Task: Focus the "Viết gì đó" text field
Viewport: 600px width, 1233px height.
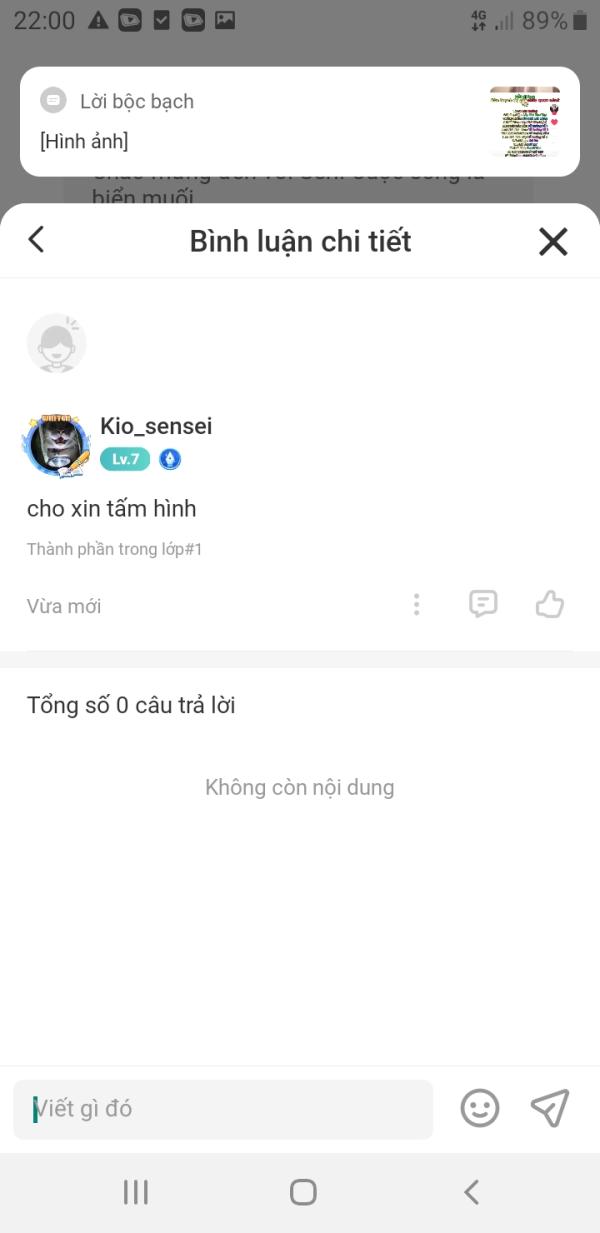Action: tap(223, 1109)
